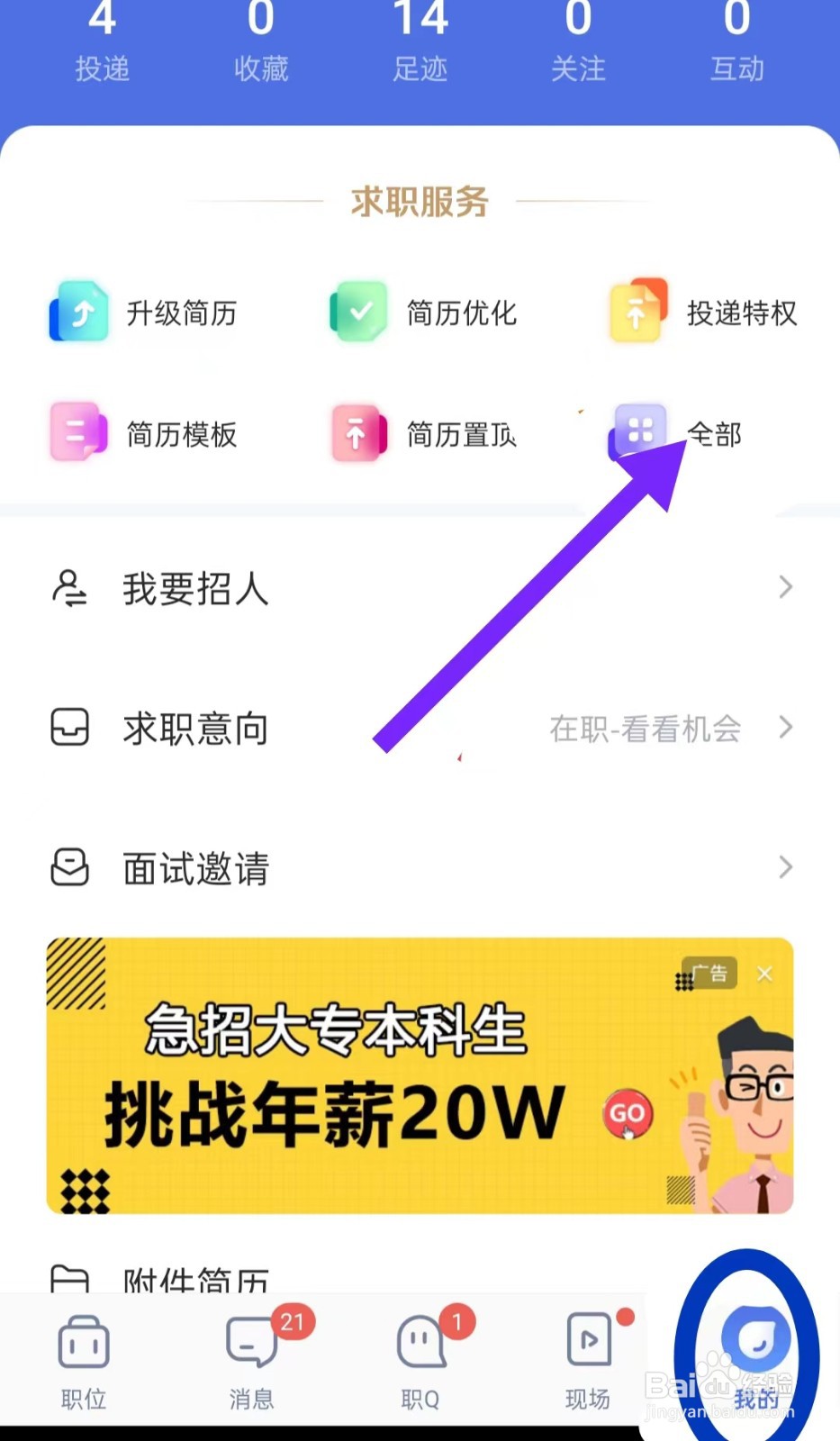Expand the 面试邀请 row chevron
This screenshot has height=1441, width=840.
coord(785,867)
